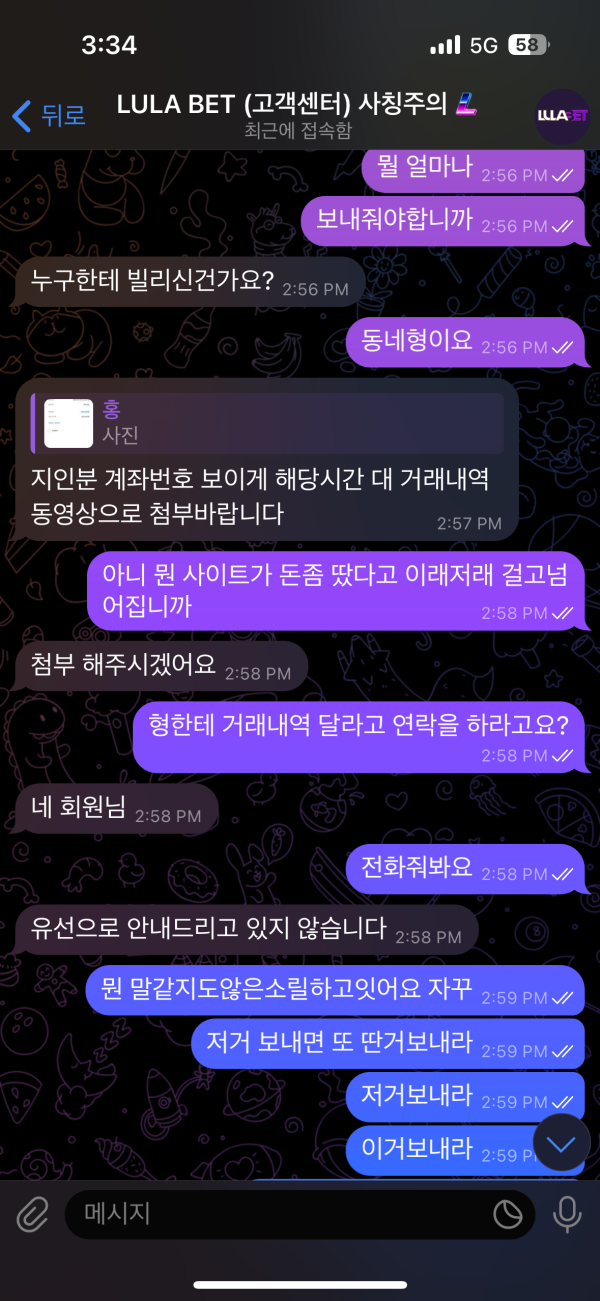
Task: Open the LULA BET chat info header
Action: pyautogui.click(x=298, y=115)
